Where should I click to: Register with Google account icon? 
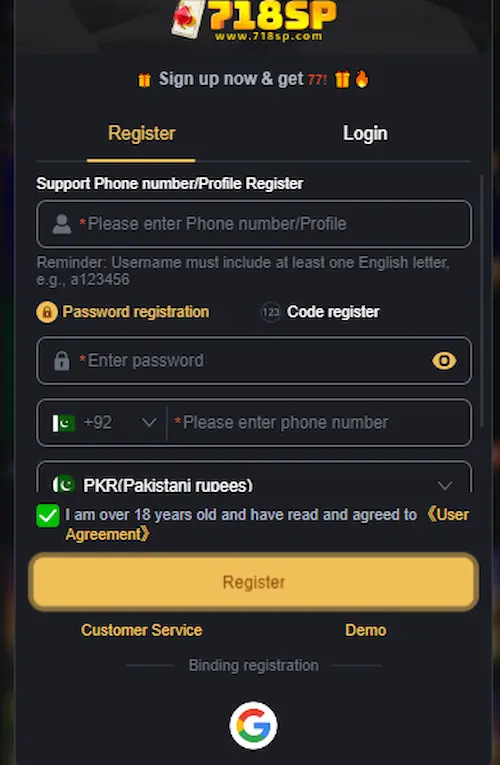click(253, 725)
